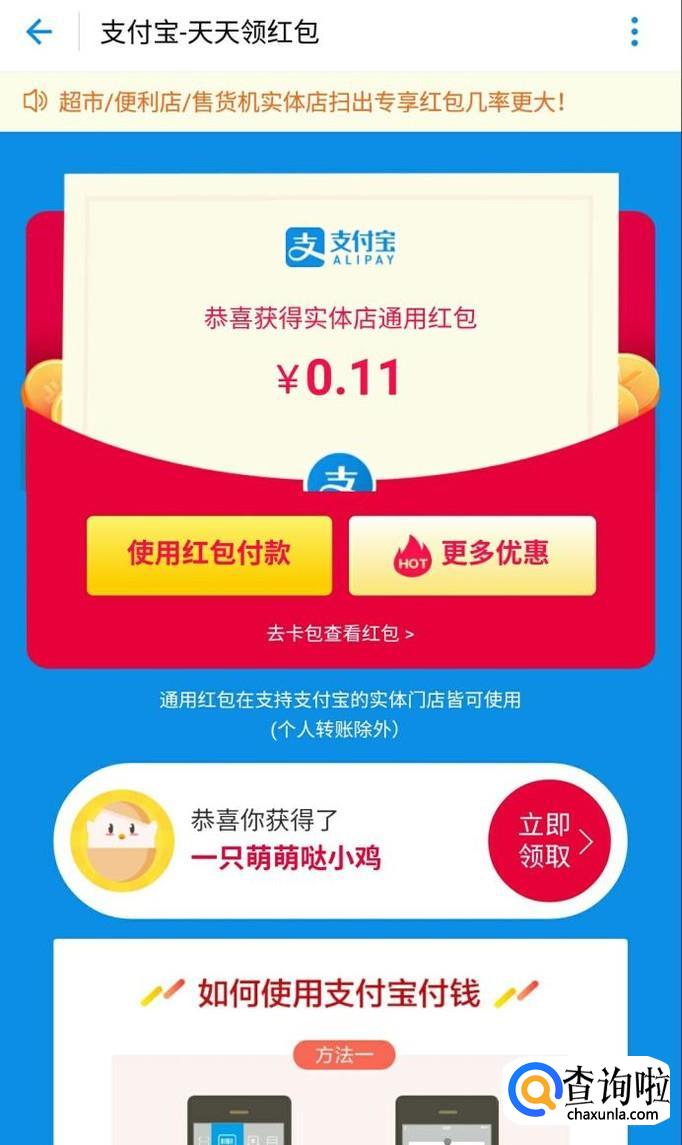Tap 使用红包付款 button
The height and width of the screenshot is (1145, 682).
[208, 555]
